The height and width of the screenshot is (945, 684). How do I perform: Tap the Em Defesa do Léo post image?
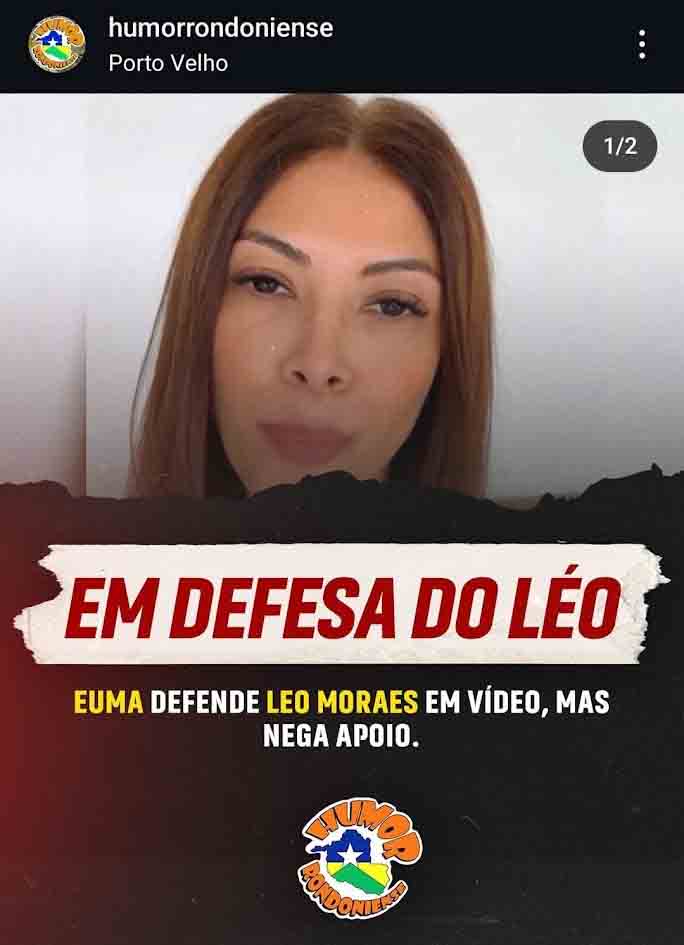[x=342, y=520]
